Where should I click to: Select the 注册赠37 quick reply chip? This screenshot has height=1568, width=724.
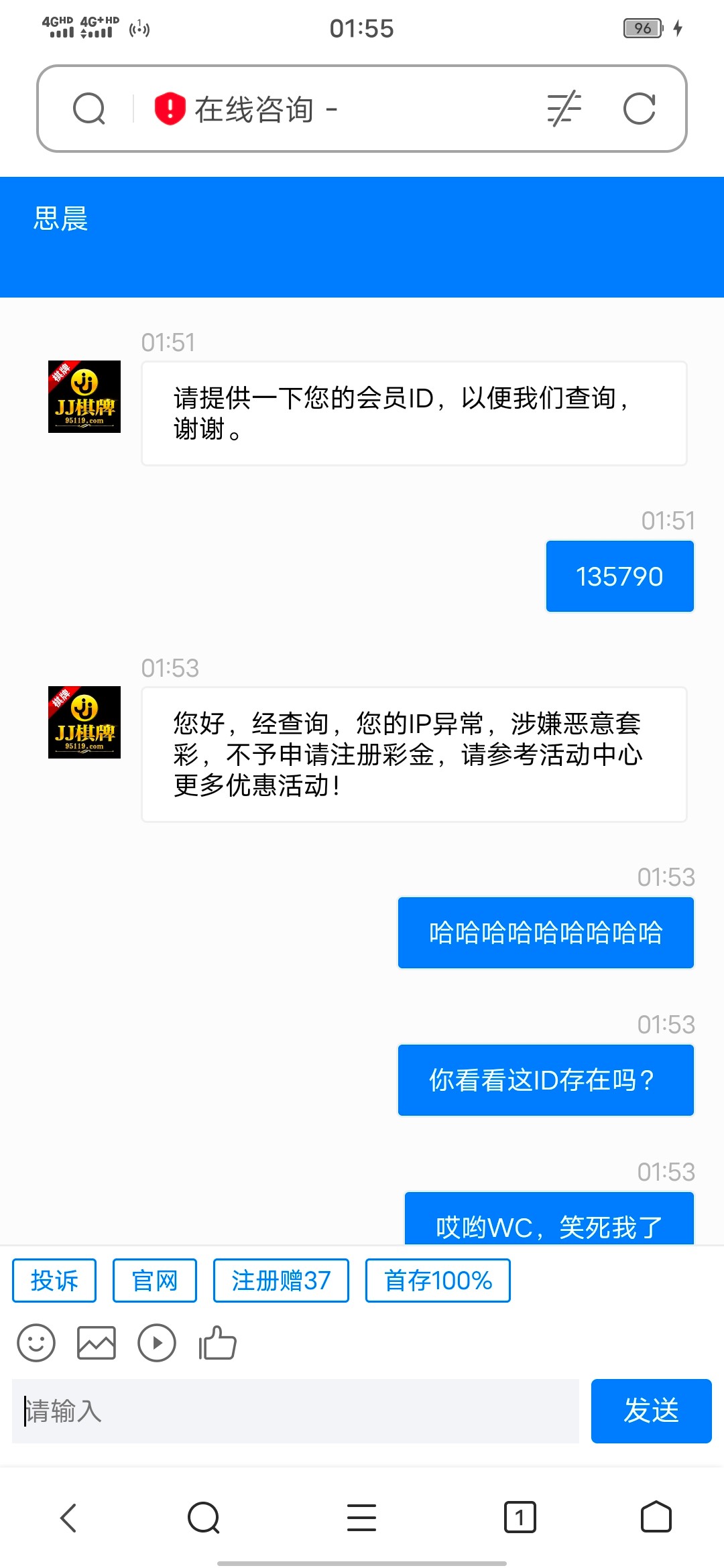point(281,1281)
